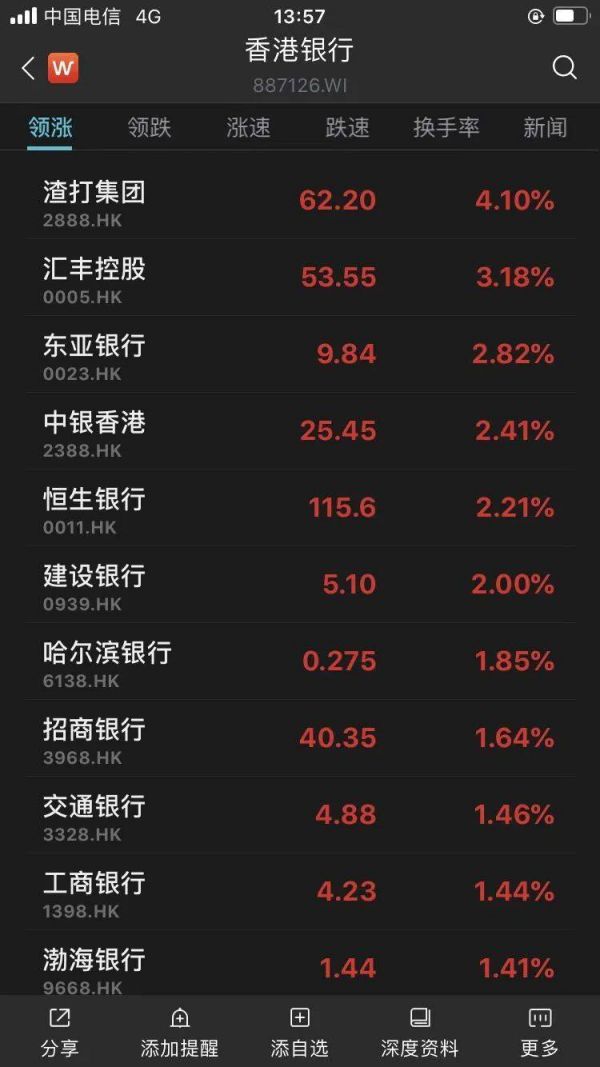Tap 添加提醒 to set an alert
This screenshot has width=600, height=1067.
click(180, 1032)
